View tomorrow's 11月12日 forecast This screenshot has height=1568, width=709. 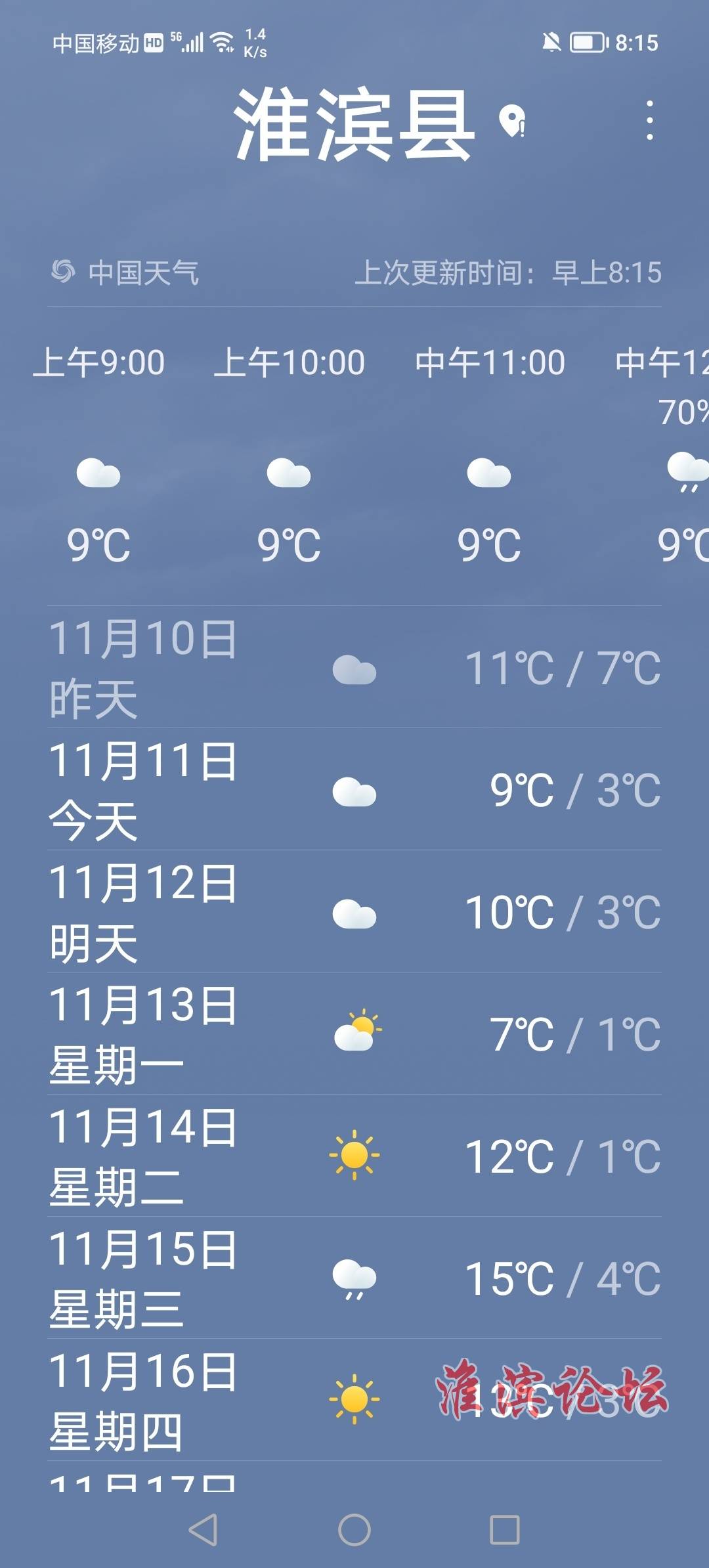pos(354,911)
